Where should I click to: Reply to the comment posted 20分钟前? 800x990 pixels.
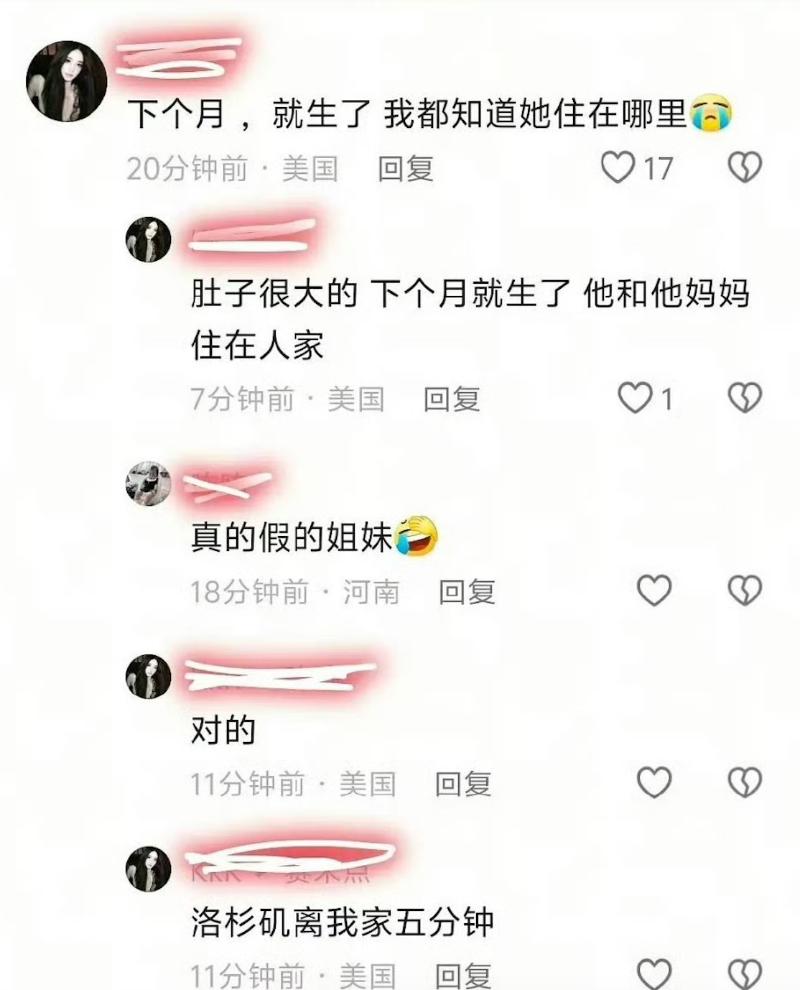(405, 169)
